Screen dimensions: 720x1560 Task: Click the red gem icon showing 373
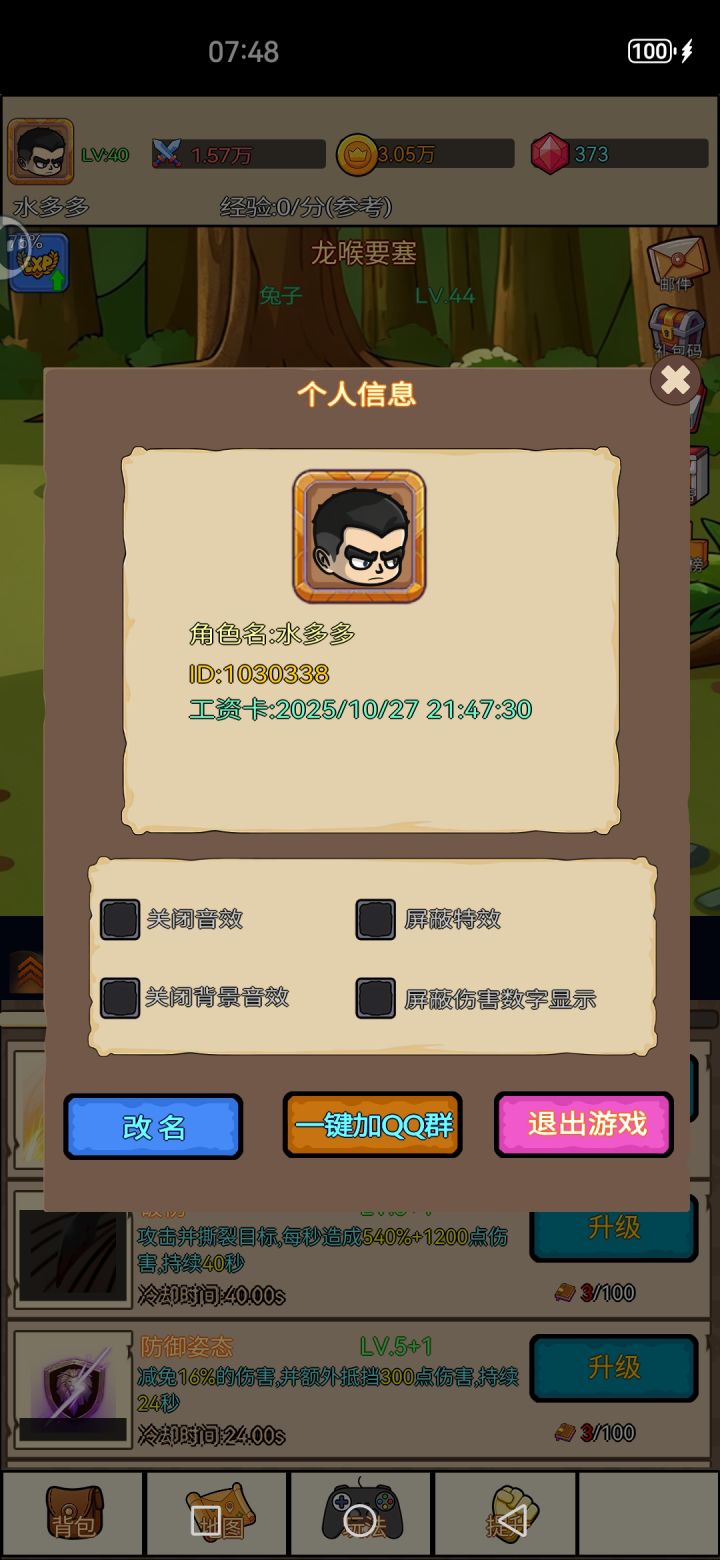552,153
